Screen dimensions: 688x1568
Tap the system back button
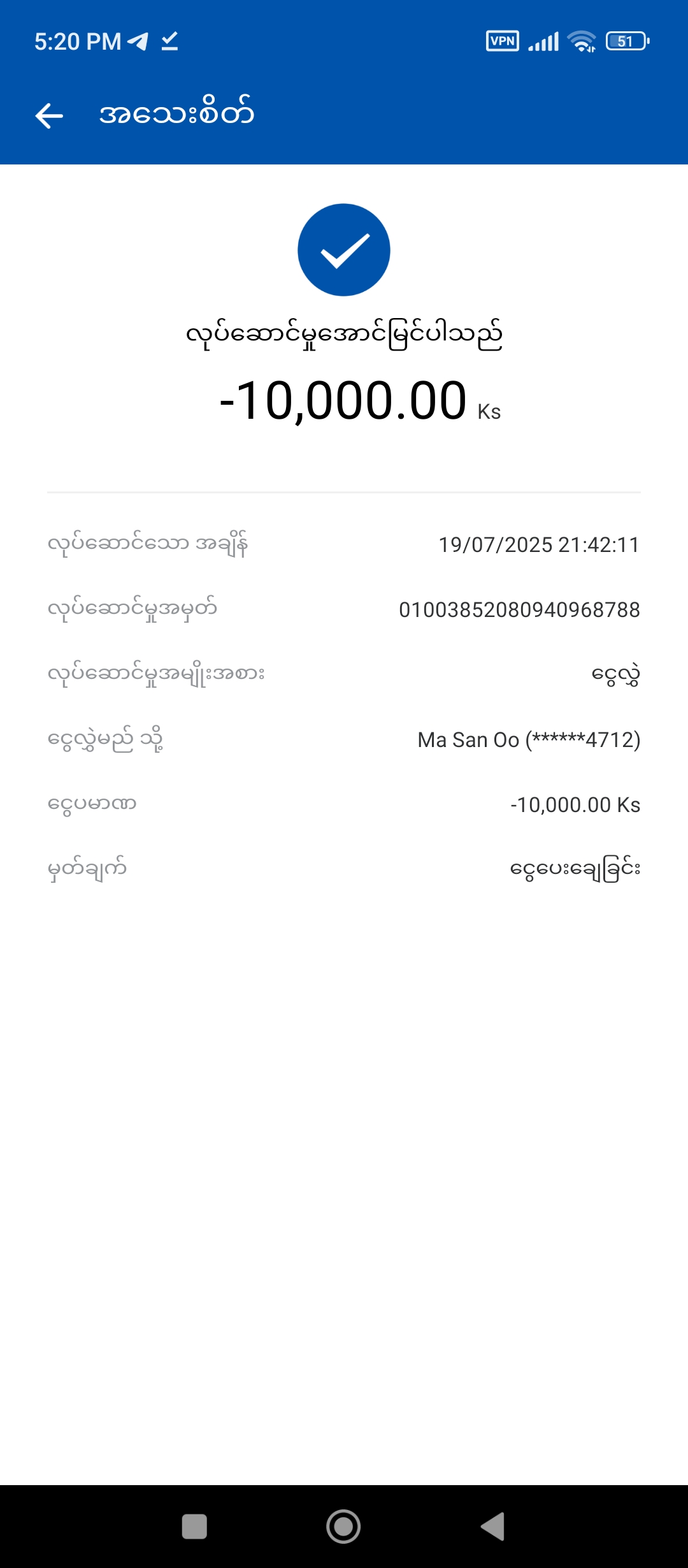494,1526
